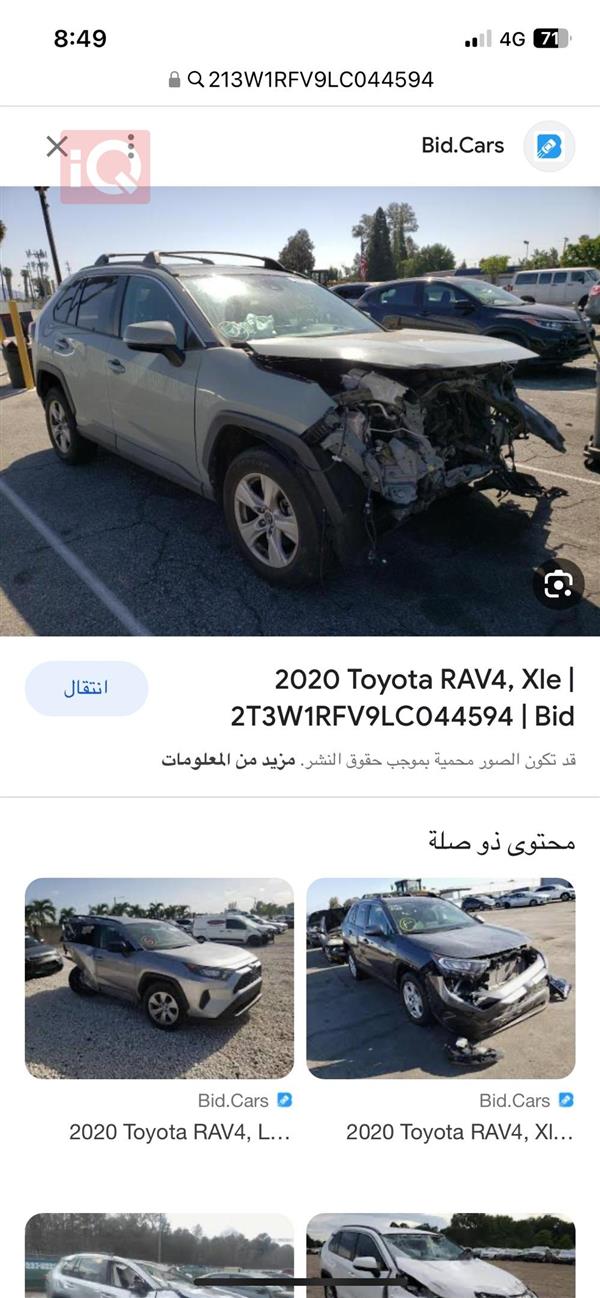Close the image preview

[x=57, y=146]
